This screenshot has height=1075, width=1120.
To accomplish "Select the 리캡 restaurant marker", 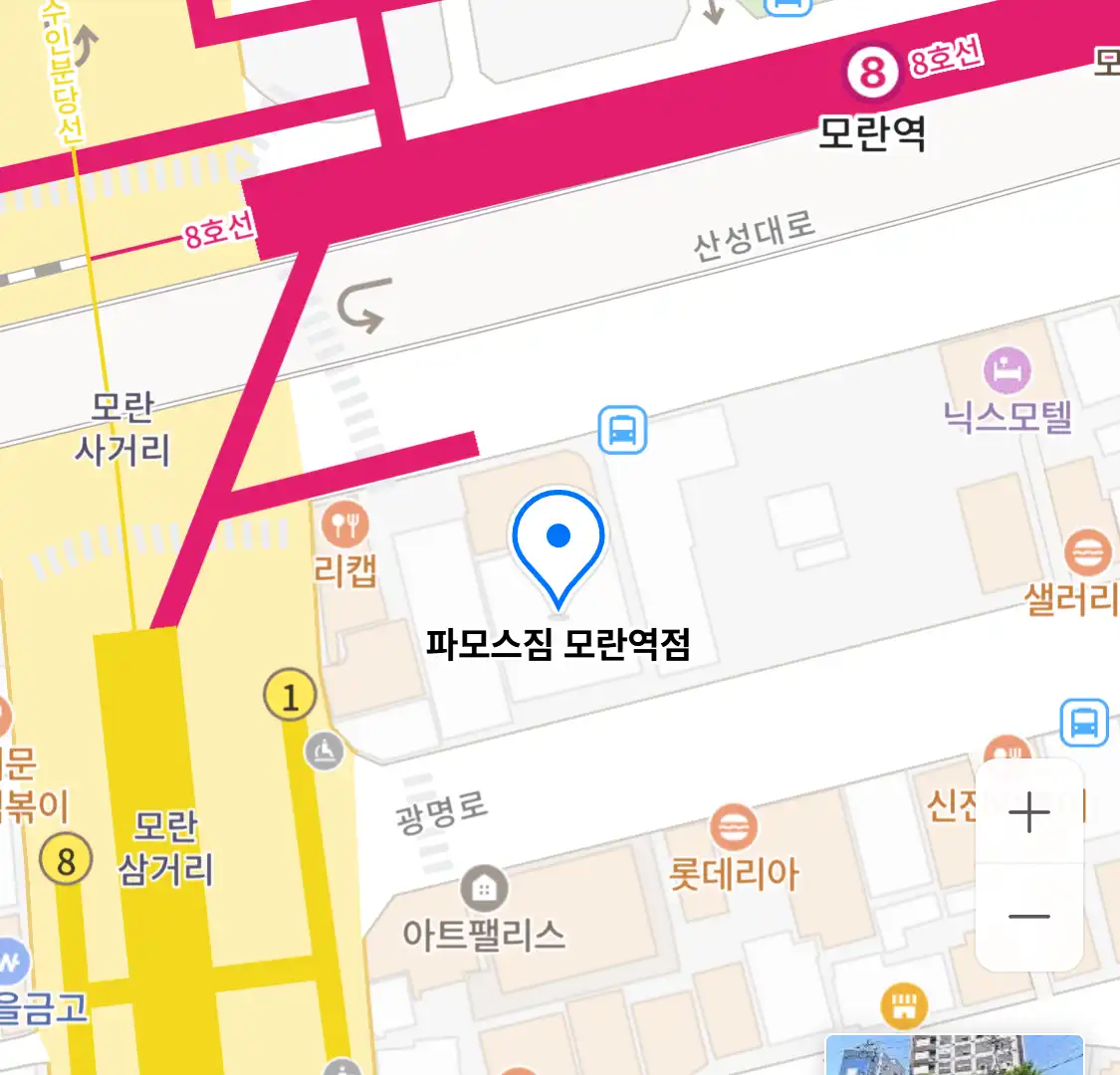I will (344, 525).
